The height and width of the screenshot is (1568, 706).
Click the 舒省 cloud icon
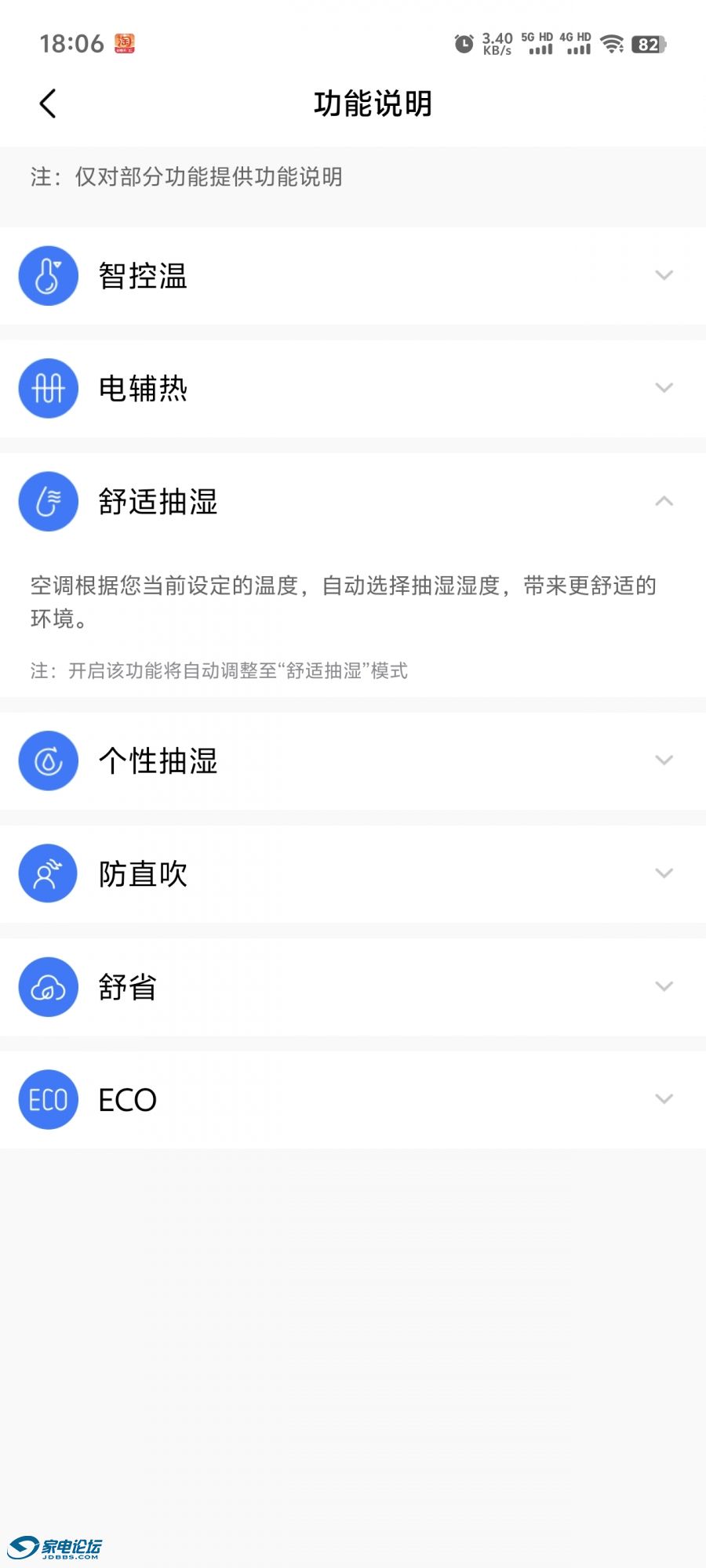(x=48, y=987)
